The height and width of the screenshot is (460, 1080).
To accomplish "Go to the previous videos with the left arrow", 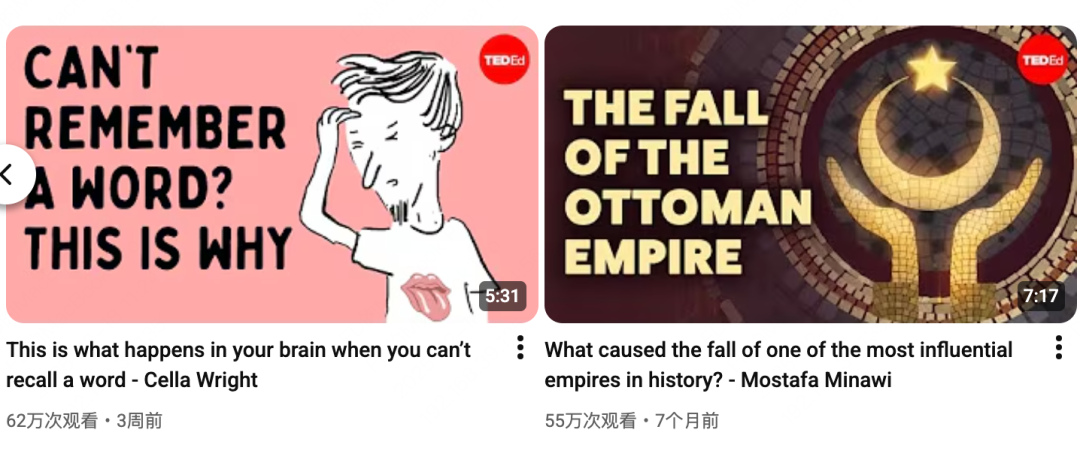I will click(10, 175).
